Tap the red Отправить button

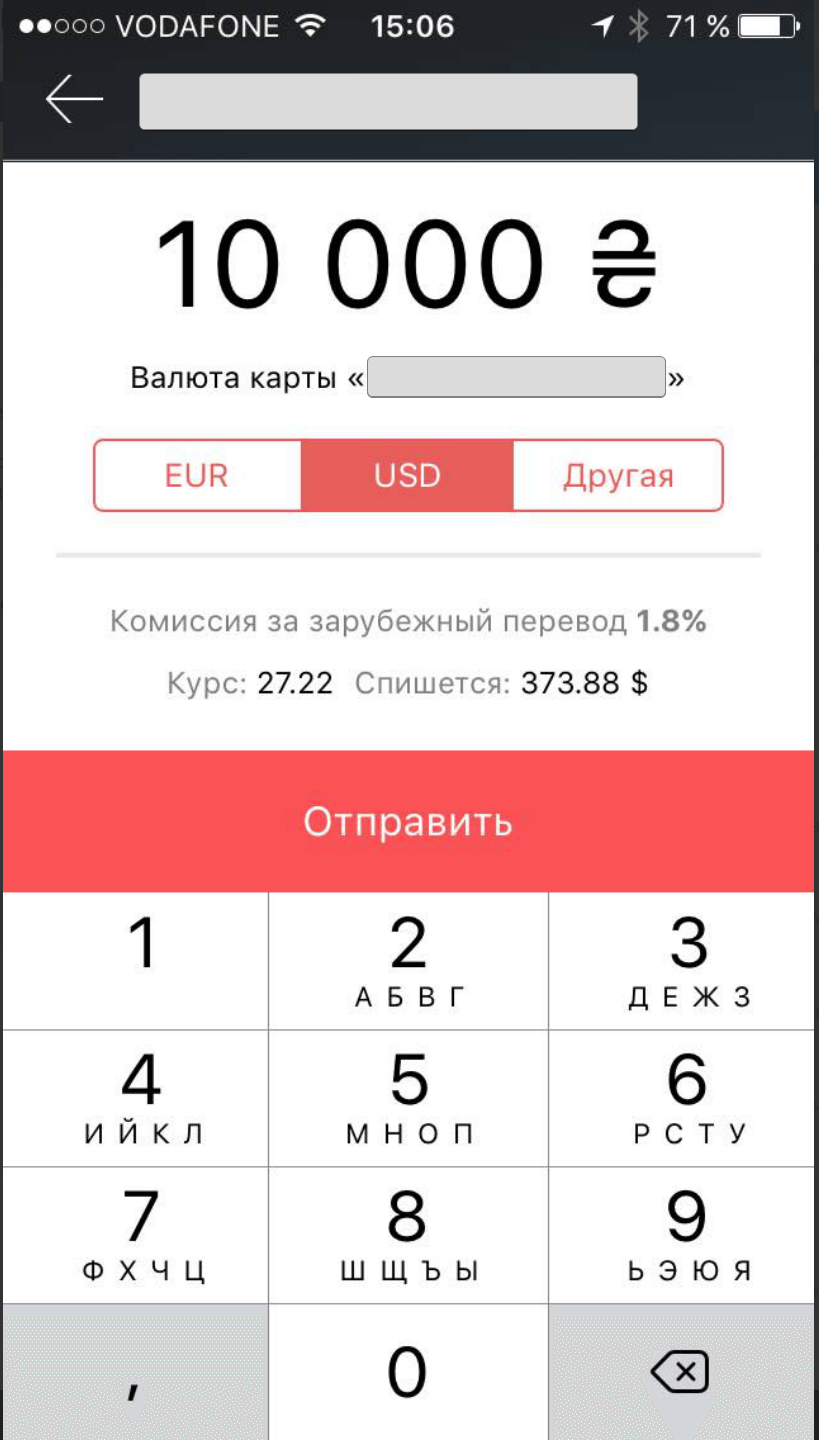coord(409,821)
